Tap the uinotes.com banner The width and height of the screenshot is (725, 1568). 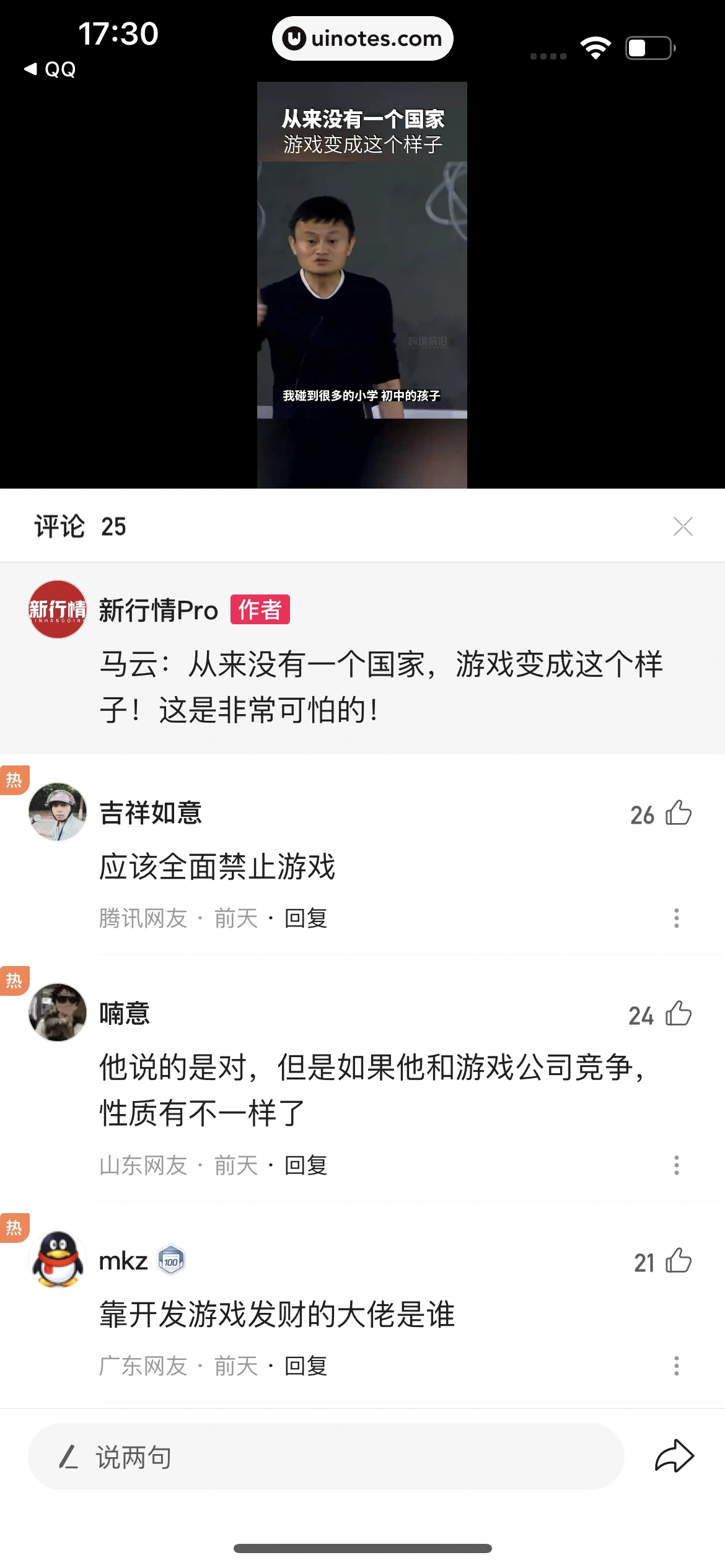pyautogui.click(x=362, y=38)
